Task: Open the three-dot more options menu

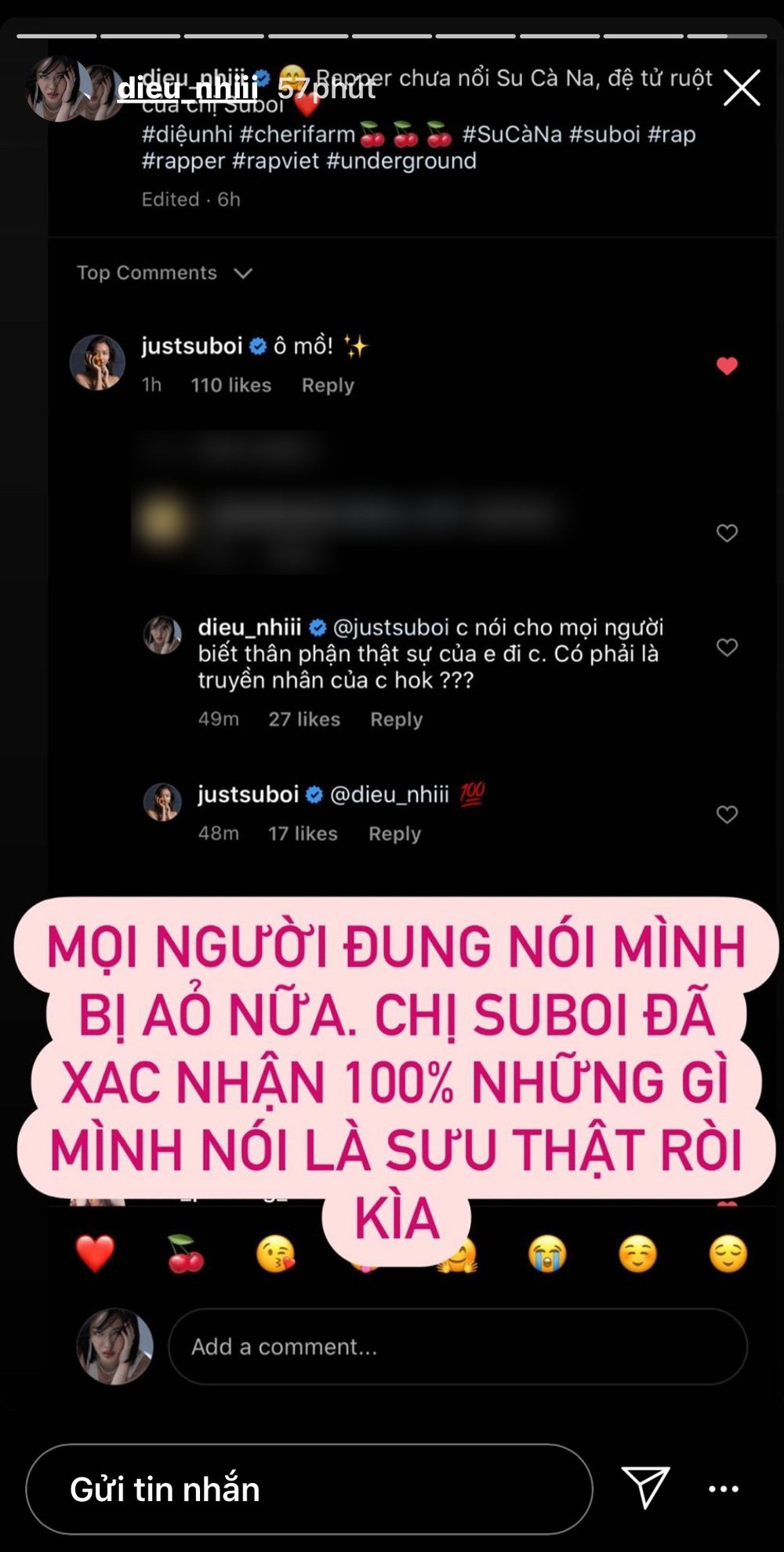Action: click(723, 1488)
